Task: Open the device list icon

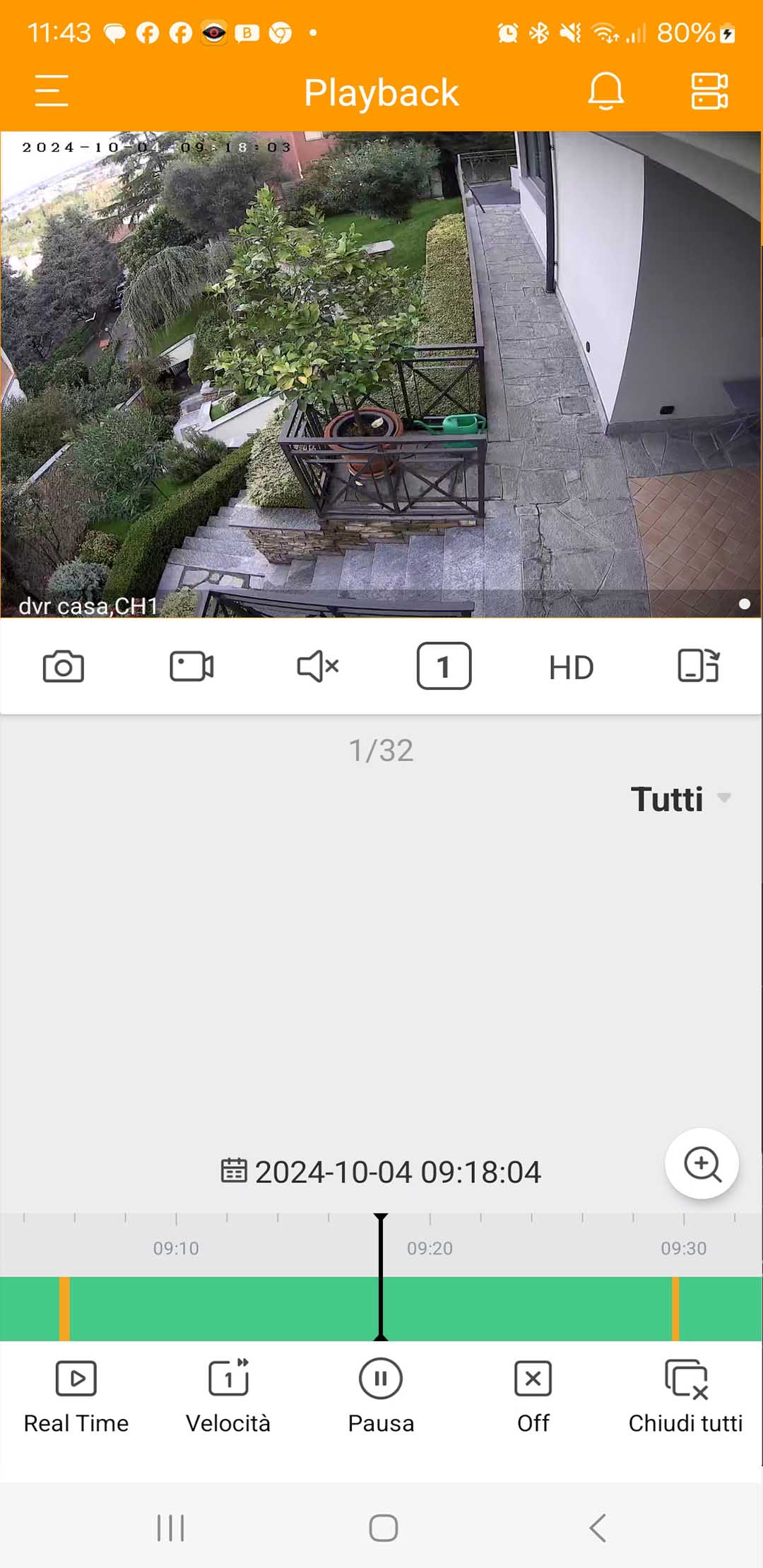Action: (x=709, y=91)
